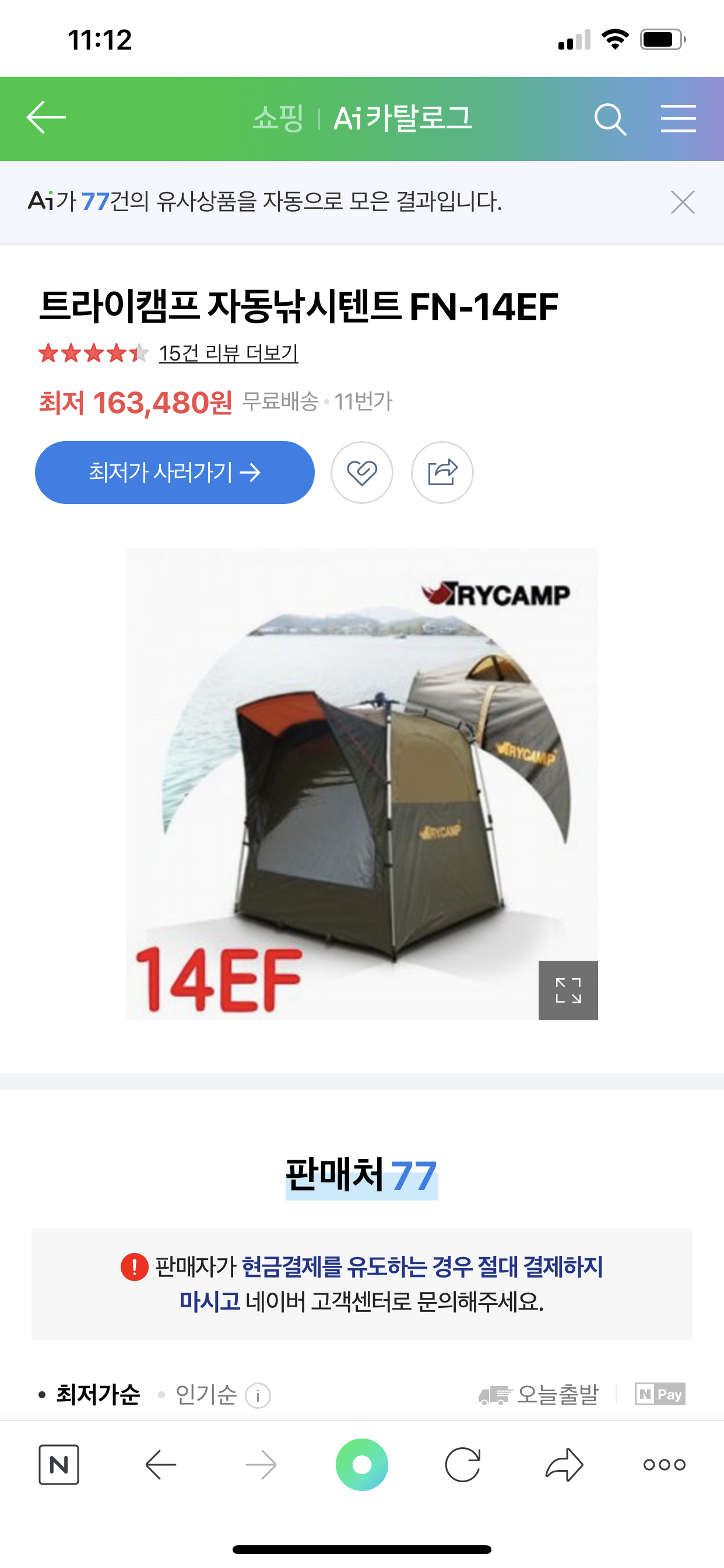724x1568 pixels.
Task: Reload the page
Action: 462,1465
